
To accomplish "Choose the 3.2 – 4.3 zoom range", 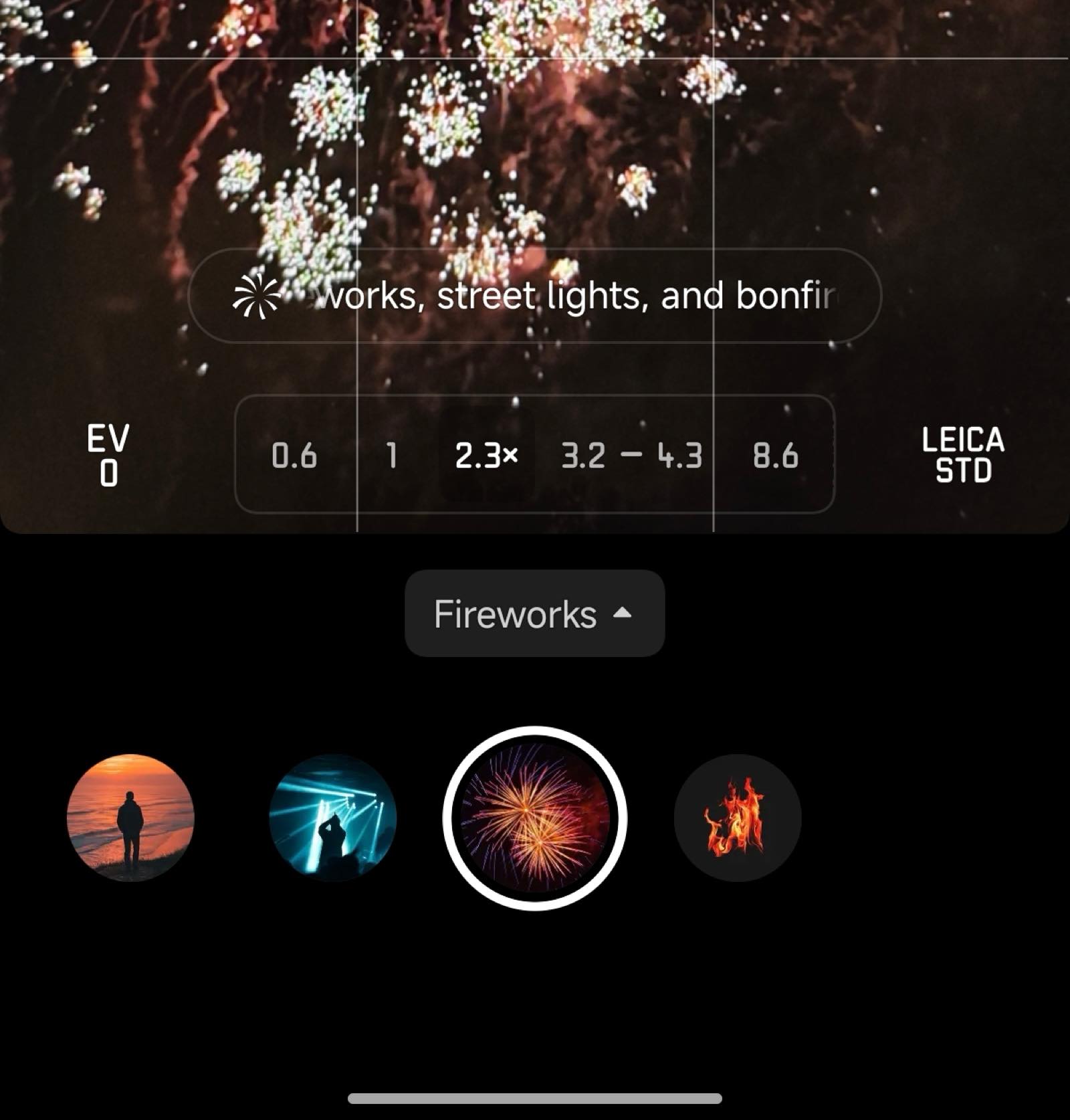I will [x=631, y=456].
